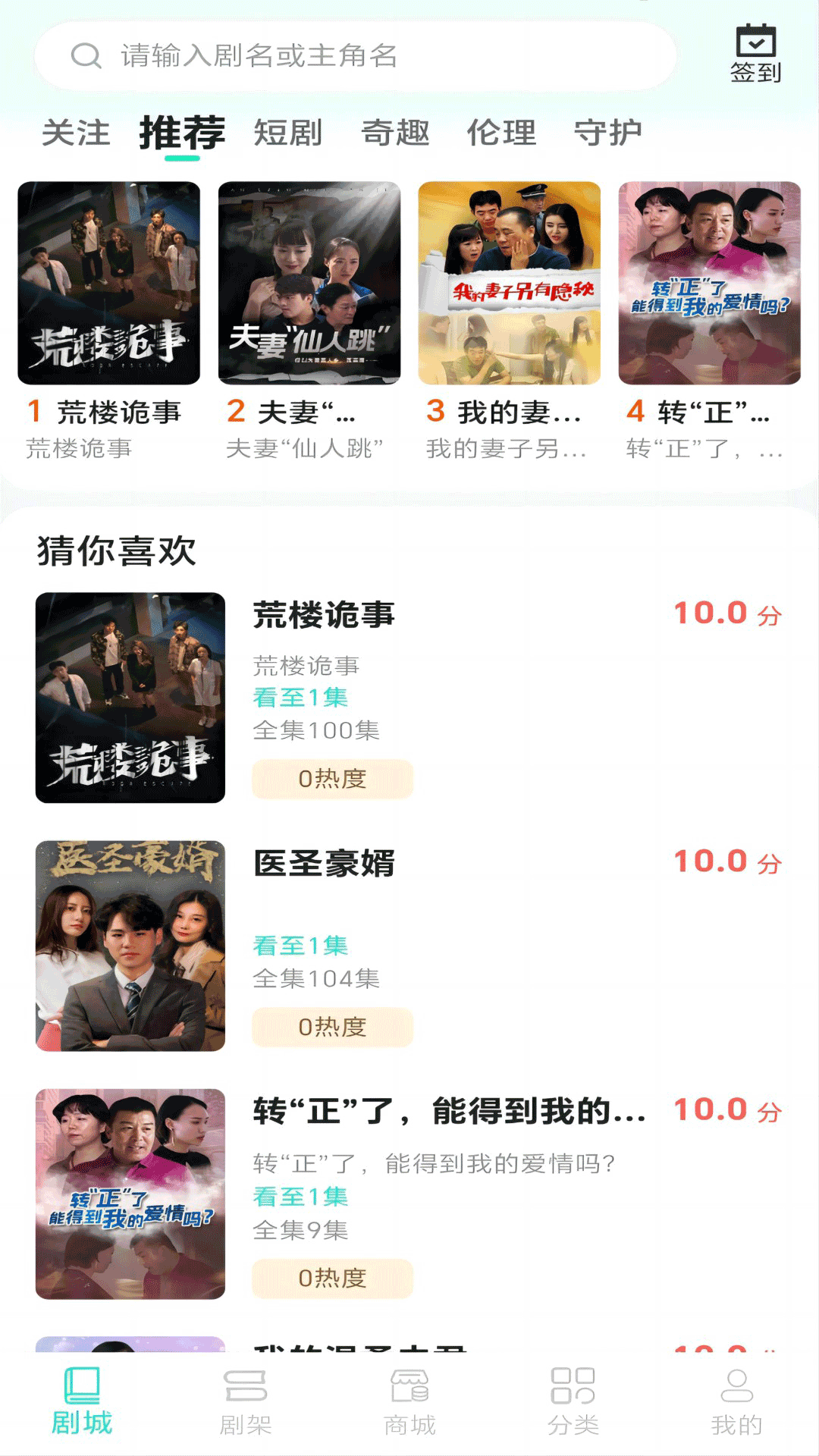Image resolution: width=819 pixels, height=1456 pixels.
Task: Open rank 2 drama 夫妻"仙人跳"
Action: [309, 283]
